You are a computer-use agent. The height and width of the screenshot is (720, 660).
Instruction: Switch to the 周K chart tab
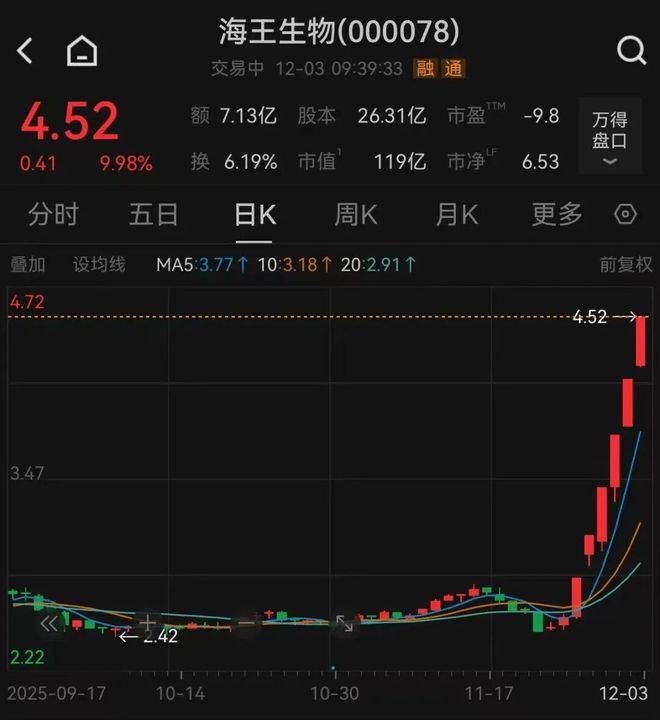[x=355, y=214]
